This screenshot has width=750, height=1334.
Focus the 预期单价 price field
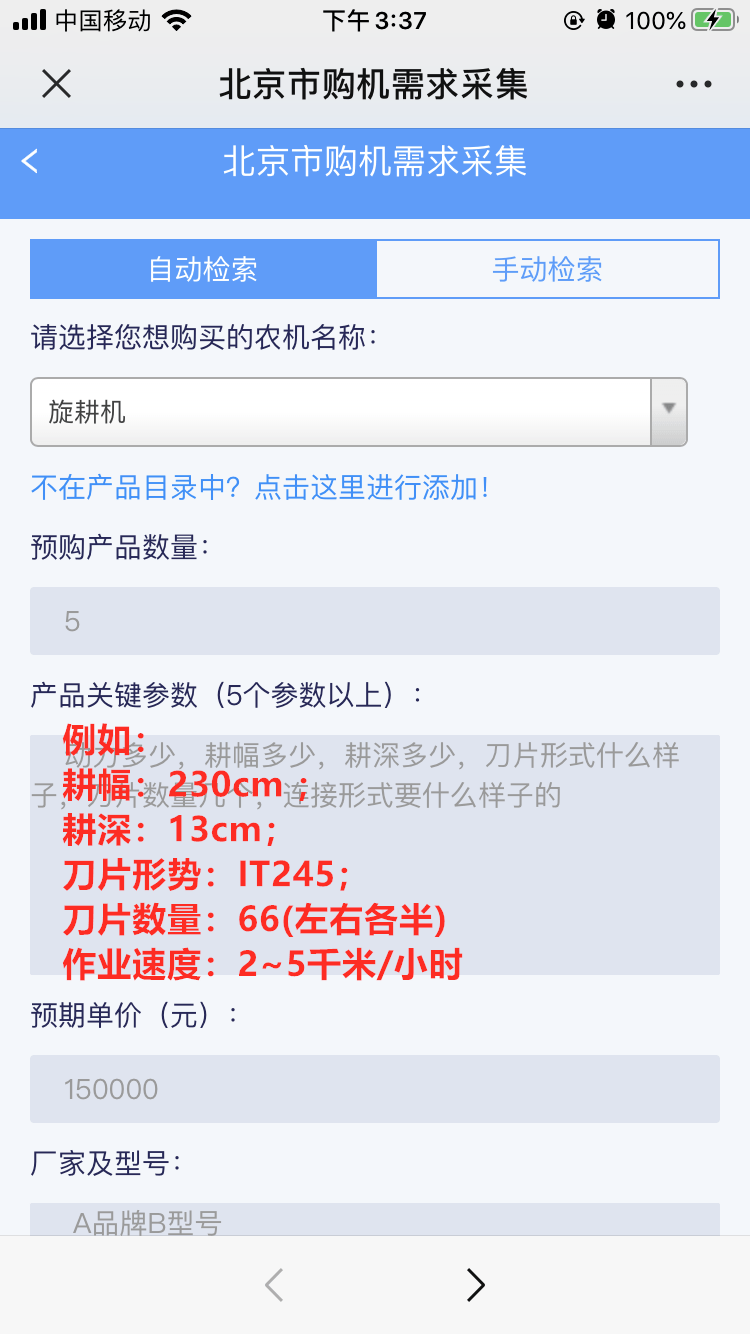click(x=374, y=1088)
